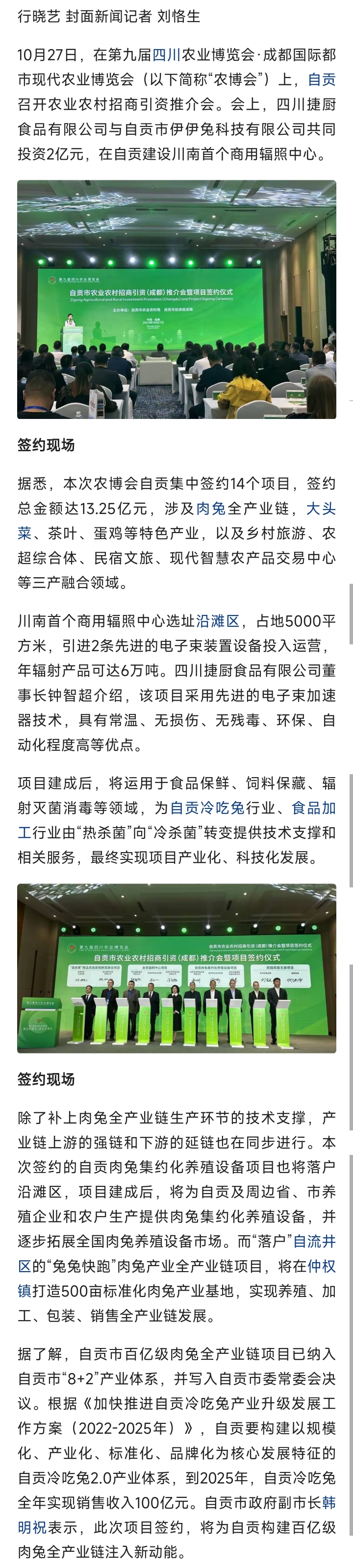
Task: Tap the 自贡 link in first paragraph
Action: point(321,80)
